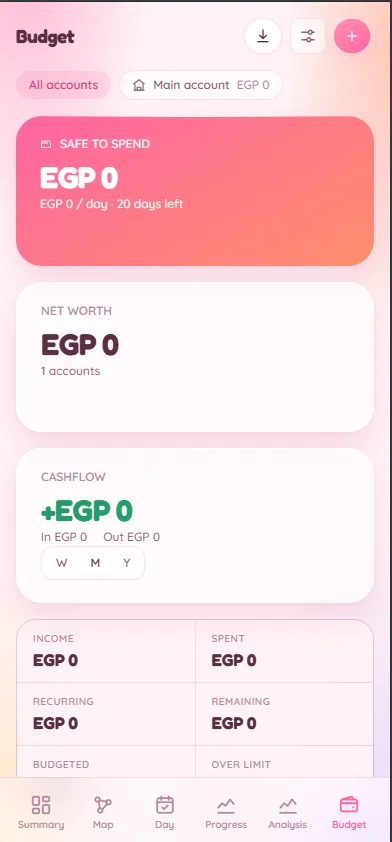Open the Net Worth card

(x=195, y=357)
